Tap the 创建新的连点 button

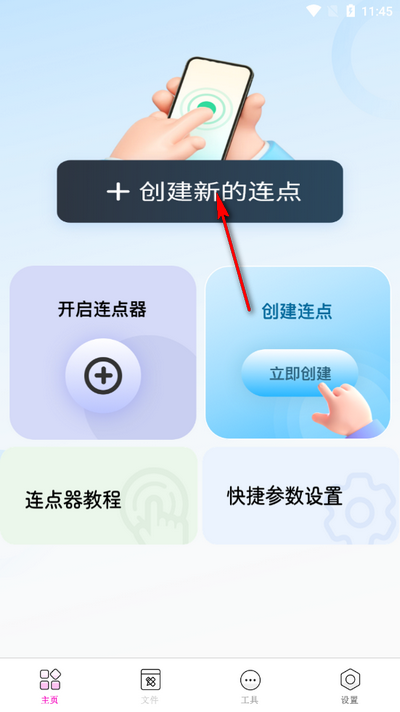point(200,191)
